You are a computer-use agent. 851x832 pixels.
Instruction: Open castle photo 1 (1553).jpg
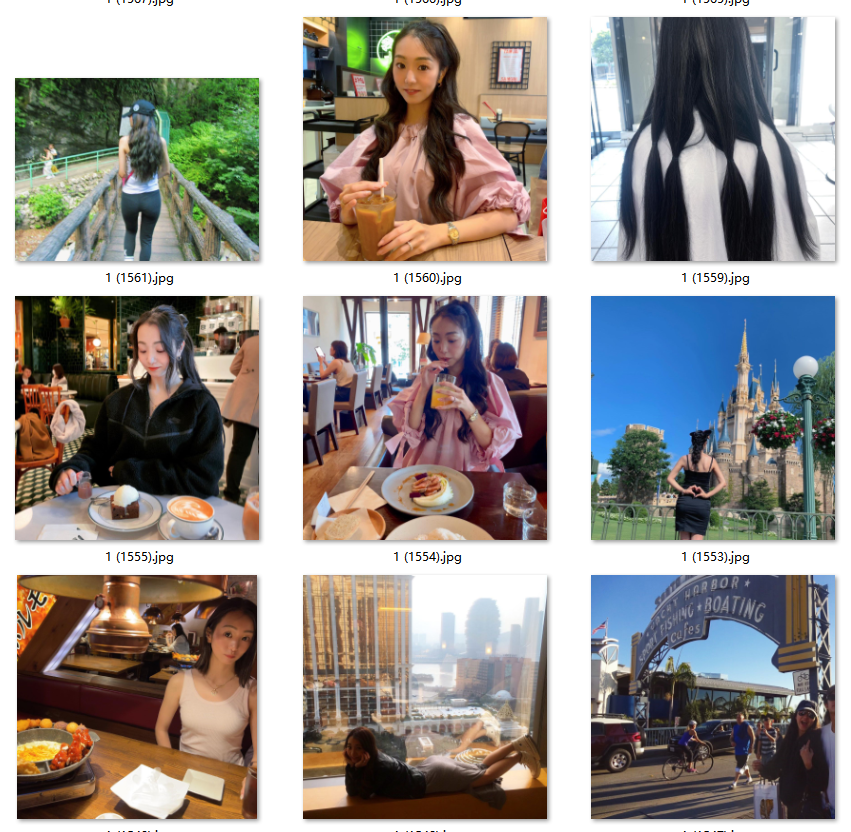point(713,418)
